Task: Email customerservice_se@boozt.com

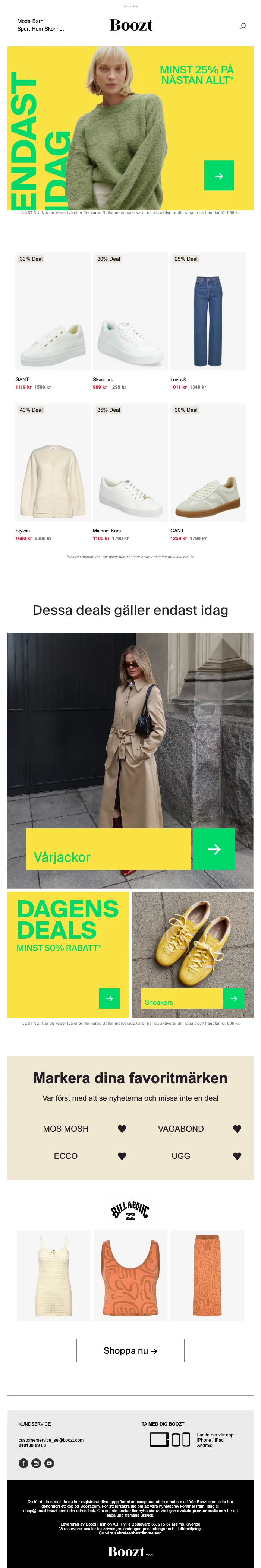Action: pos(51,1440)
